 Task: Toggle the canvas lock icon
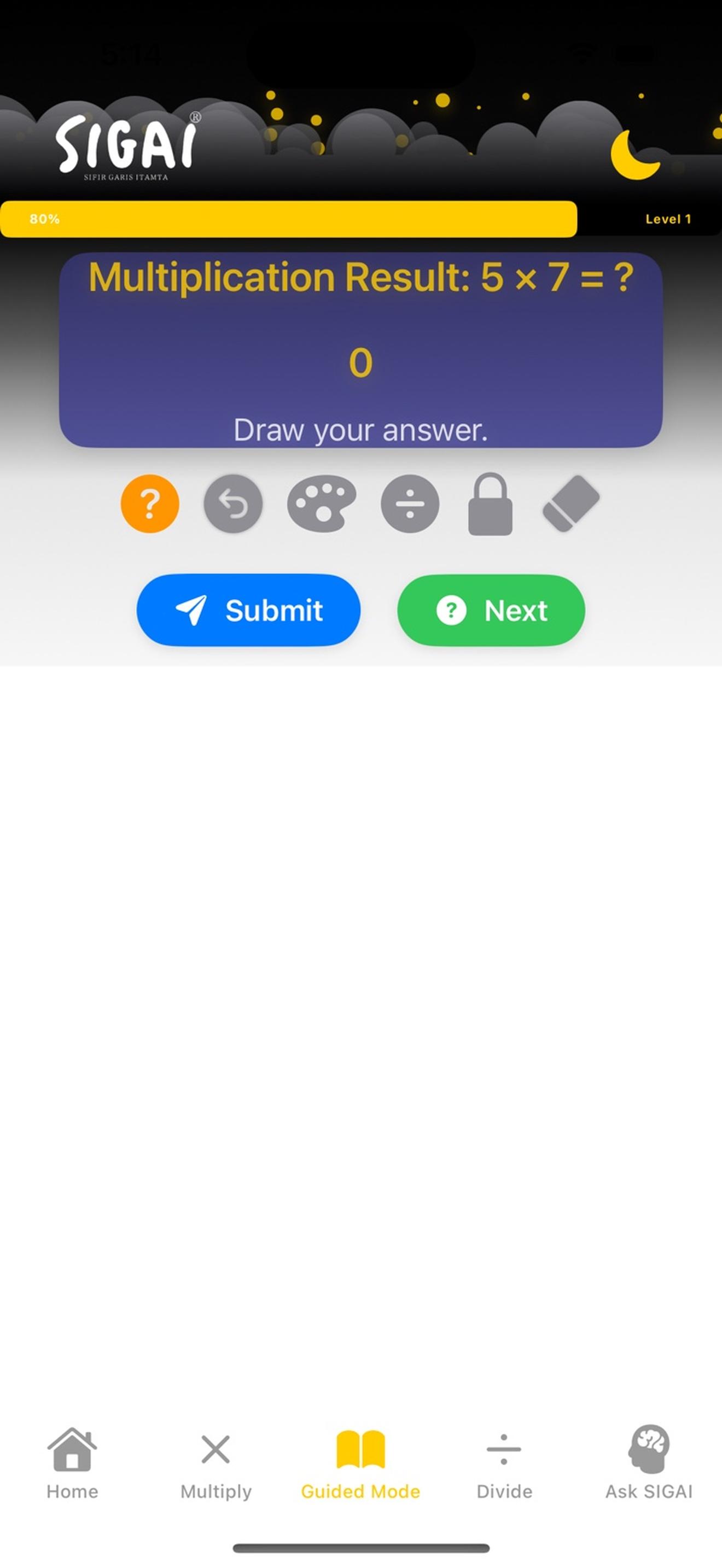[490, 504]
